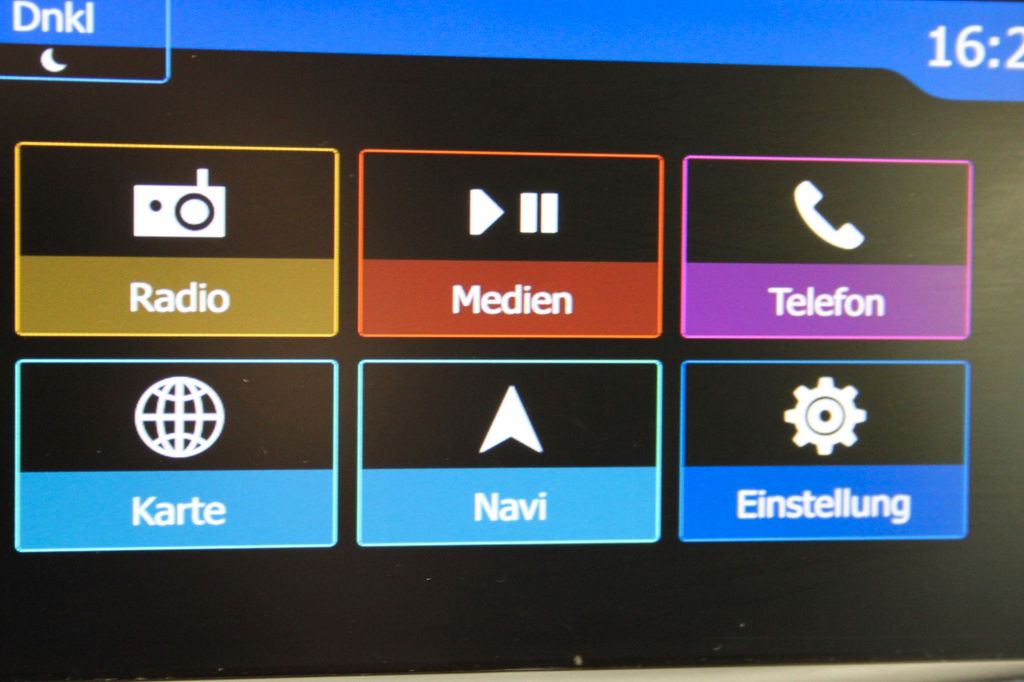Open the Medien player tile
The image size is (1024, 682).
click(511, 245)
